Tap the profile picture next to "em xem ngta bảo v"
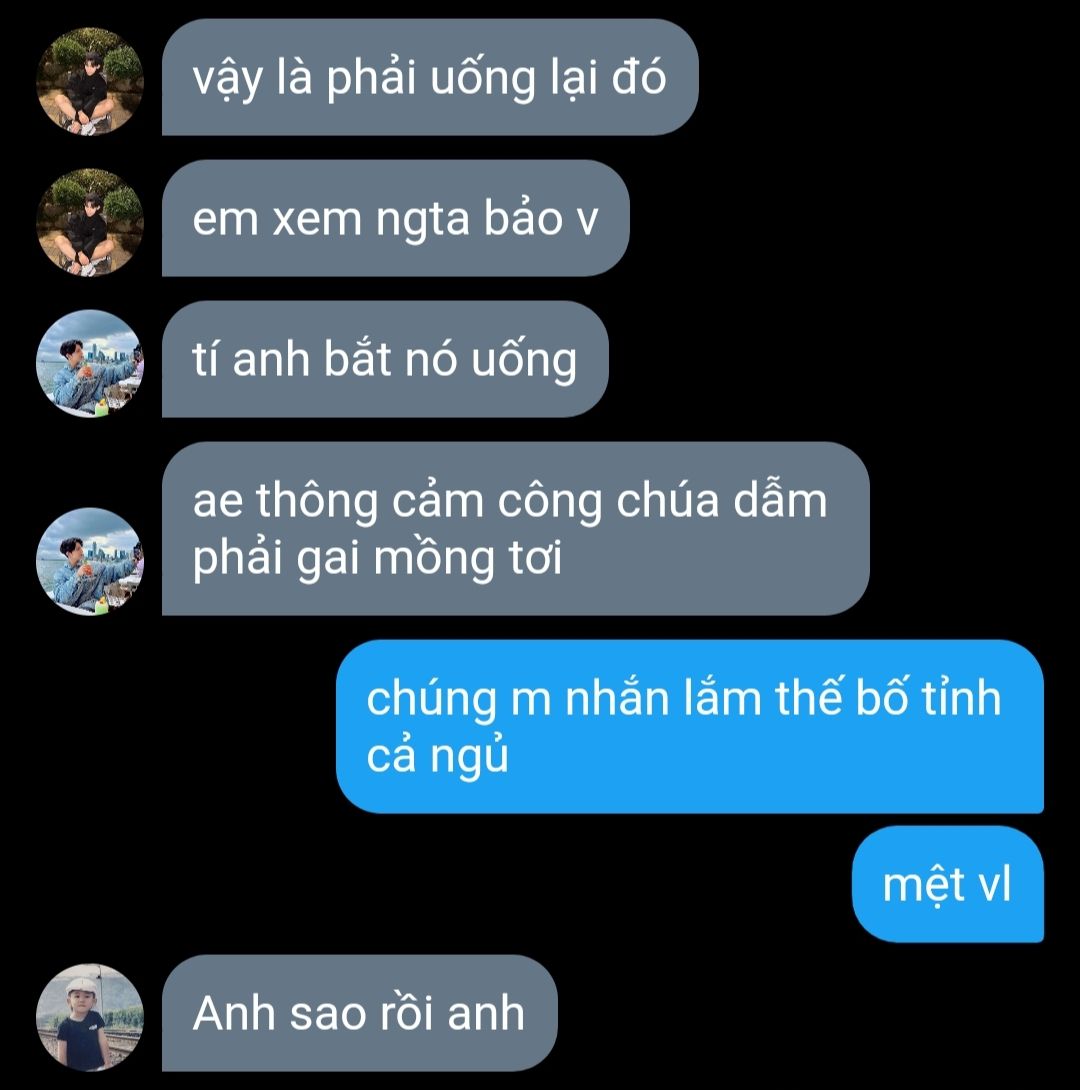 coord(90,222)
